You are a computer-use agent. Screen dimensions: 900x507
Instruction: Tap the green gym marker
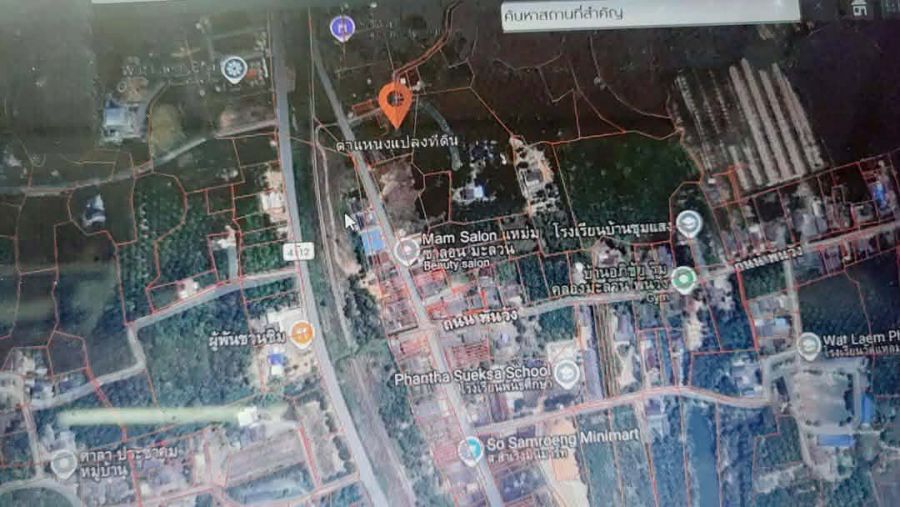[684, 279]
